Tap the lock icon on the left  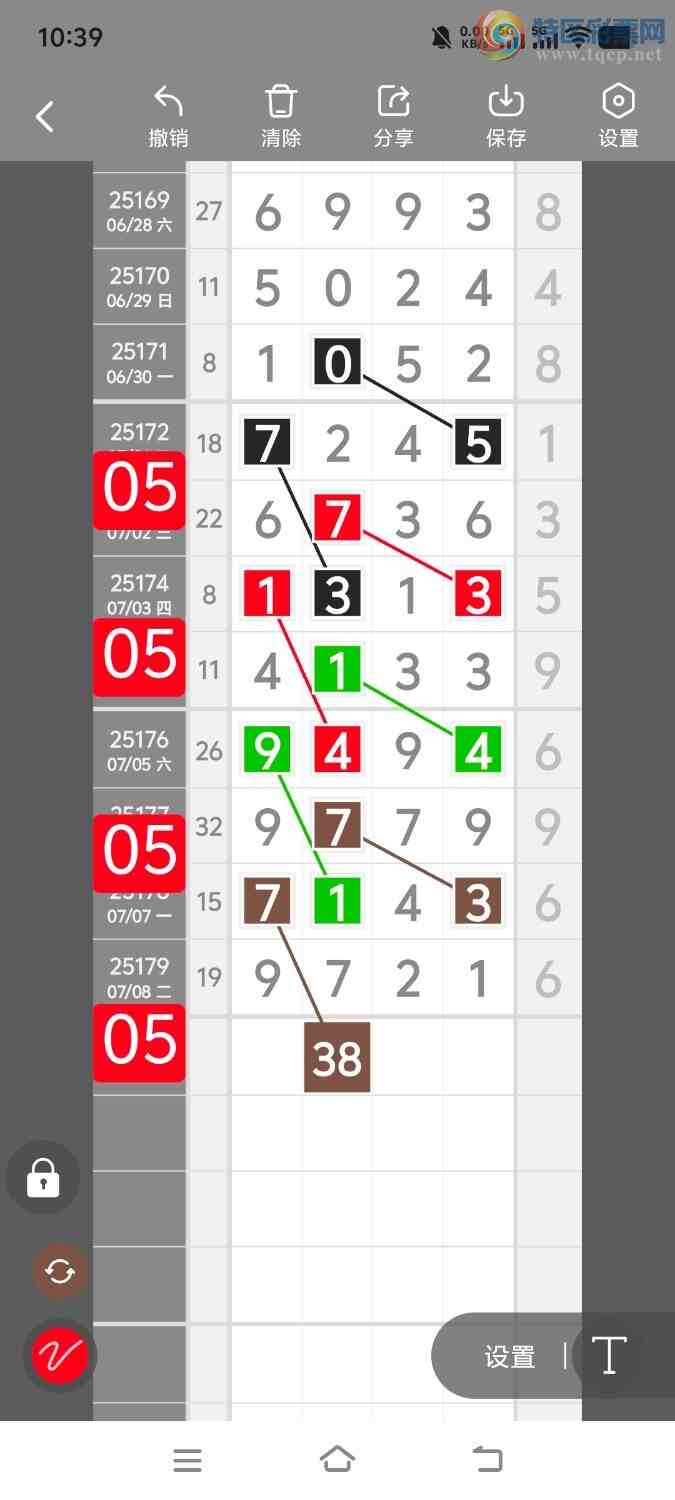click(x=43, y=1178)
